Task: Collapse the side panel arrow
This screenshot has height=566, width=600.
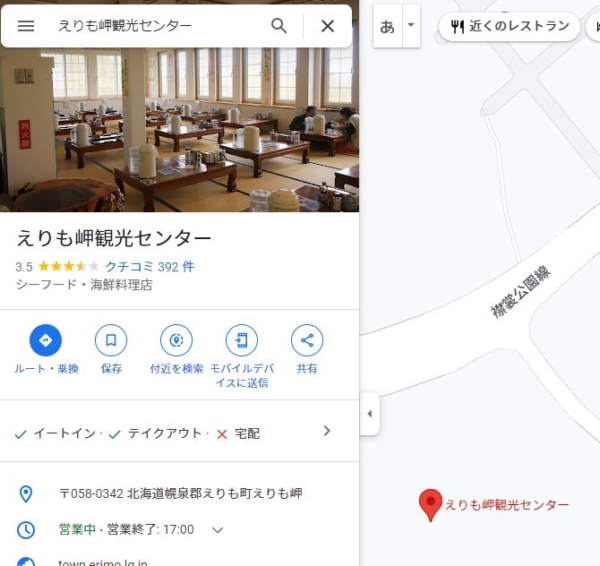Action: coord(370,414)
